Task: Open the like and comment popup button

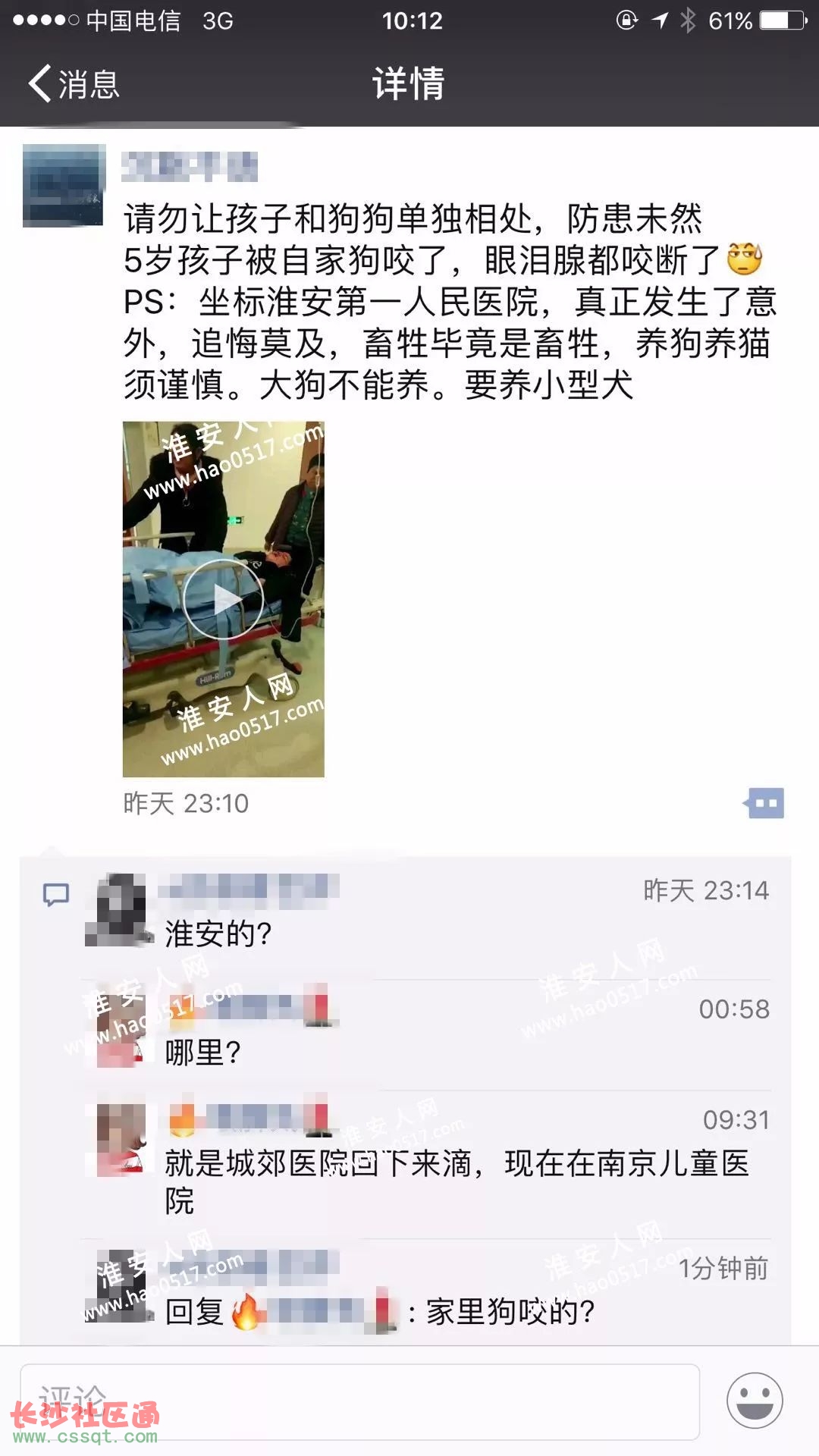Action: pos(764,803)
